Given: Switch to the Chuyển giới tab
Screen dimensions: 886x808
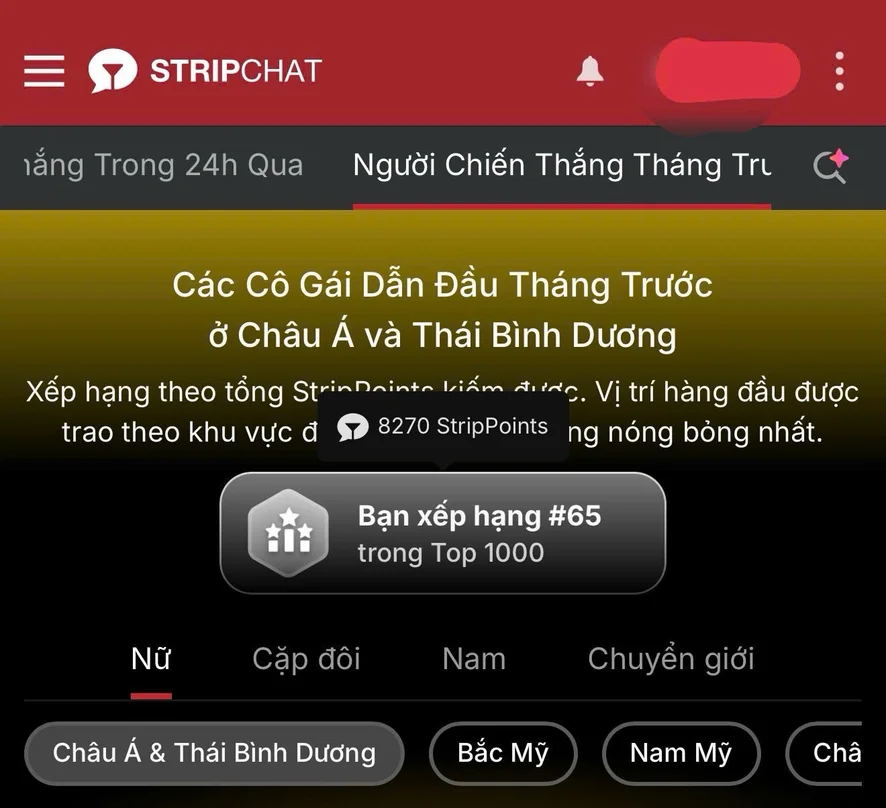Looking at the screenshot, I should click(x=671, y=659).
